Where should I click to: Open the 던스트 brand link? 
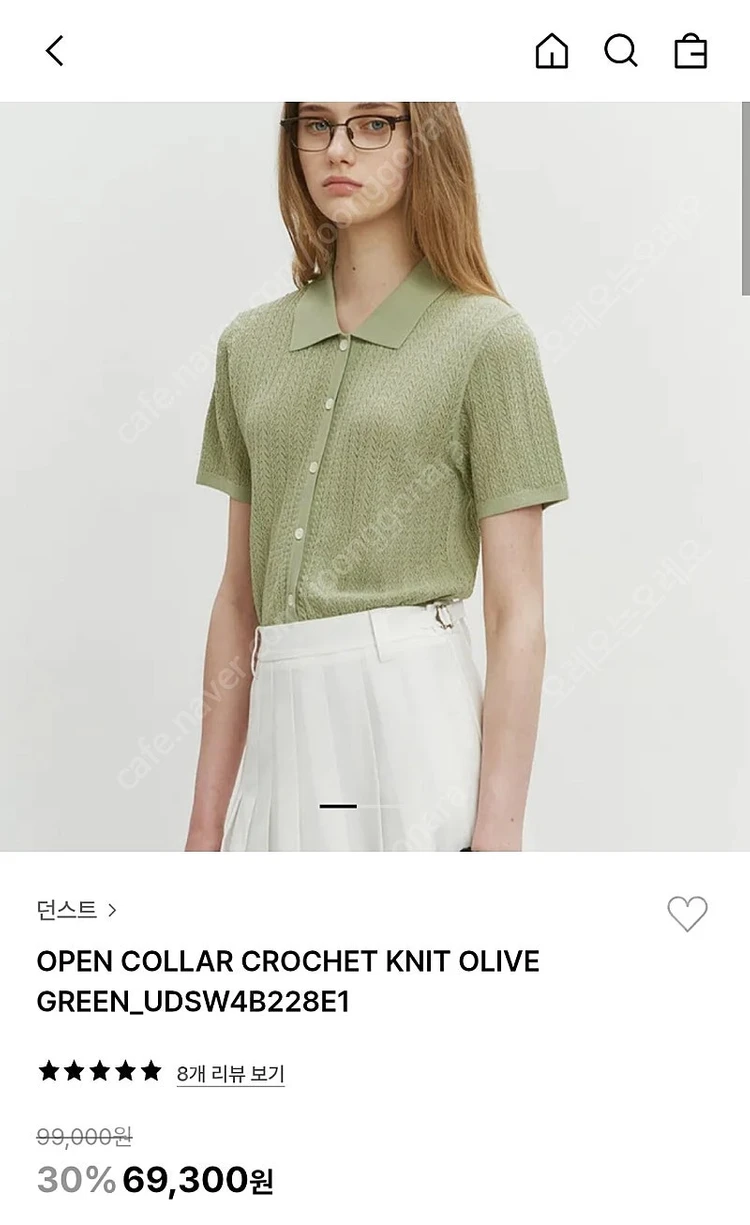77,910
